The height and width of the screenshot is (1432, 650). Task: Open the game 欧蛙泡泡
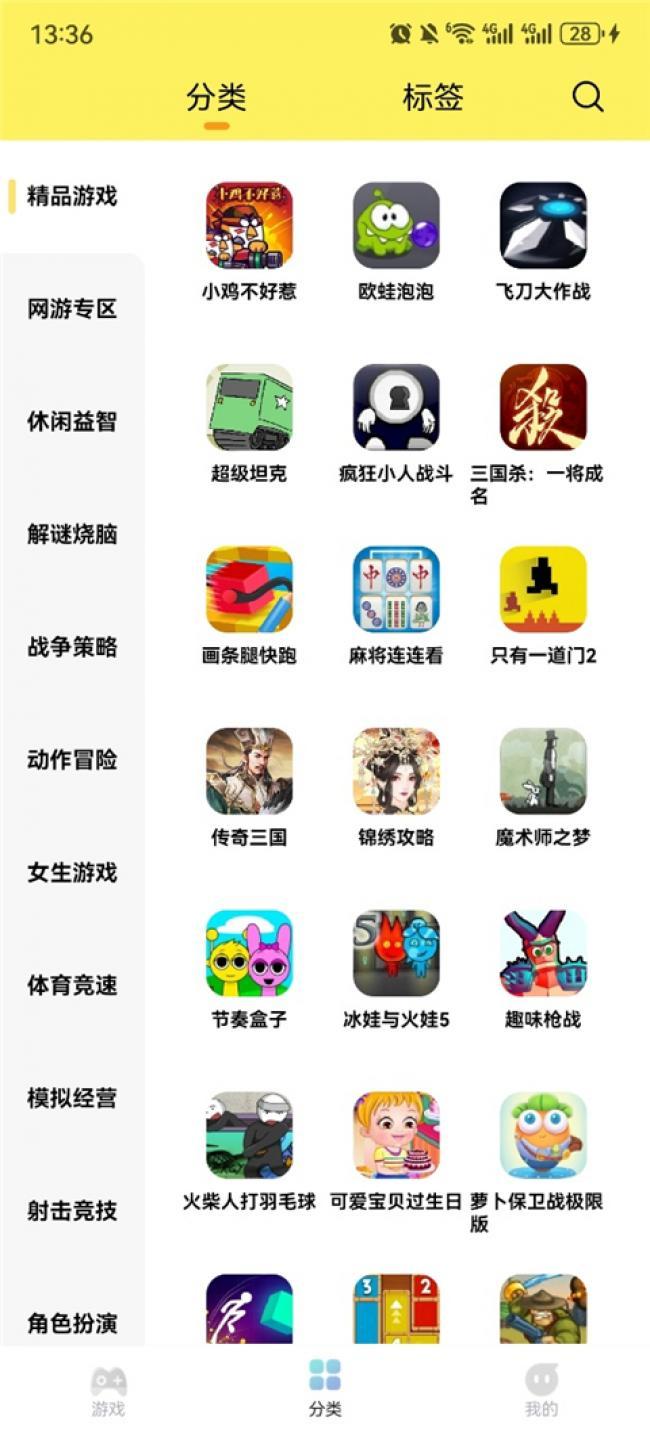click(396, 226)
